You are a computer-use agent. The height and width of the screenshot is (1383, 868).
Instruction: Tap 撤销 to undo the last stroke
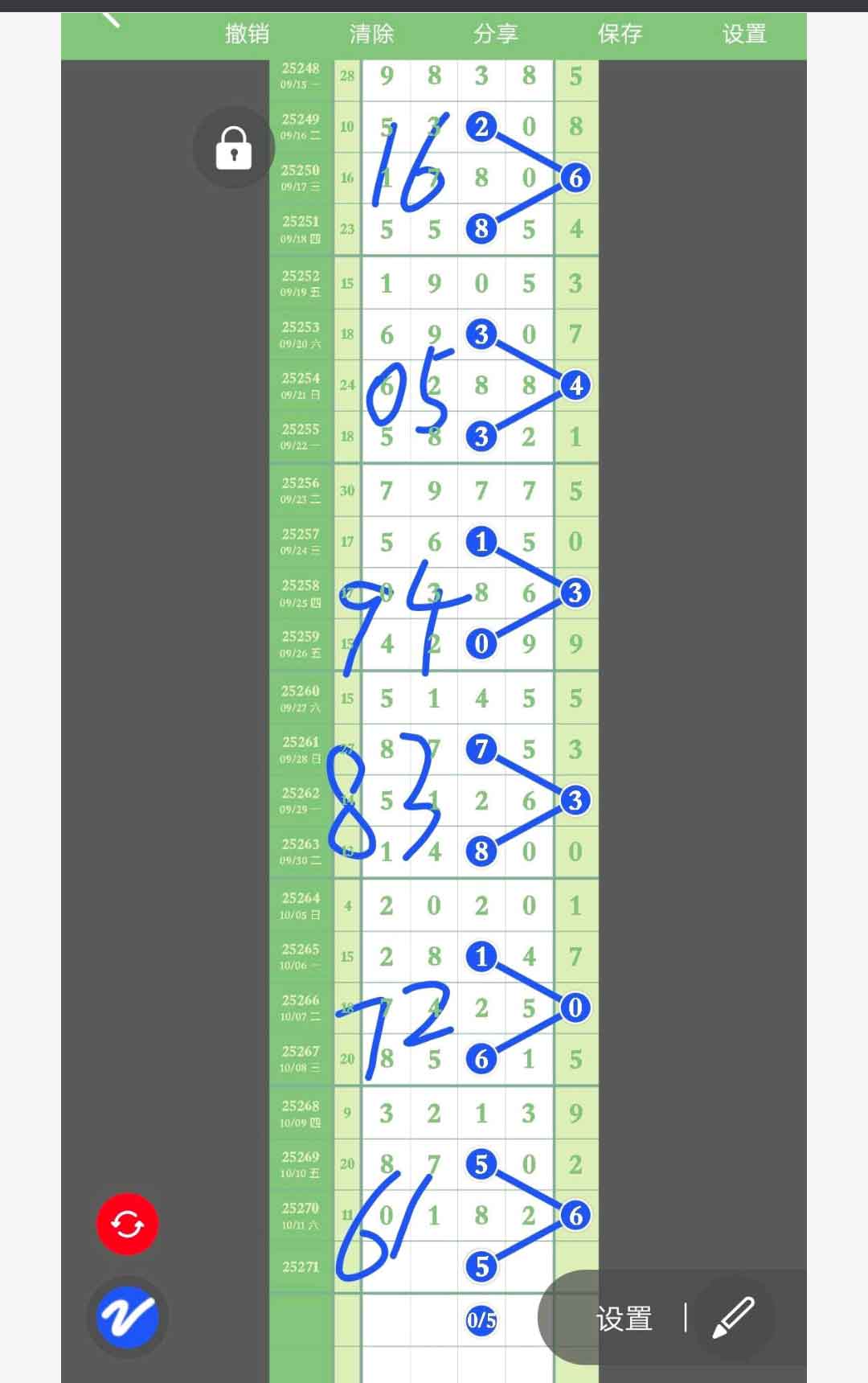(247, 34)
